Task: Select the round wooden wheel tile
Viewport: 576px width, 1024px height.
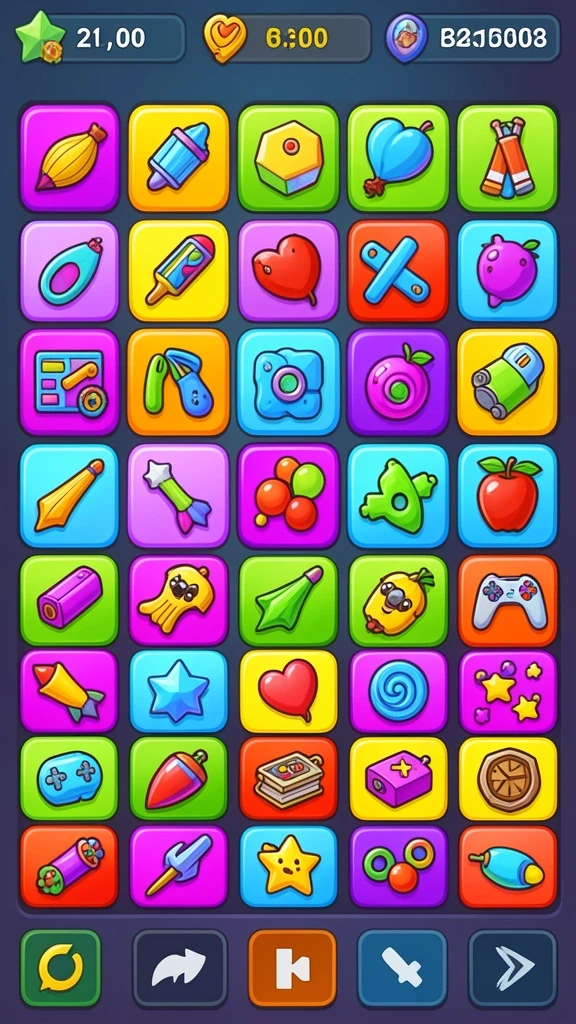Action: tap(508, 778)
